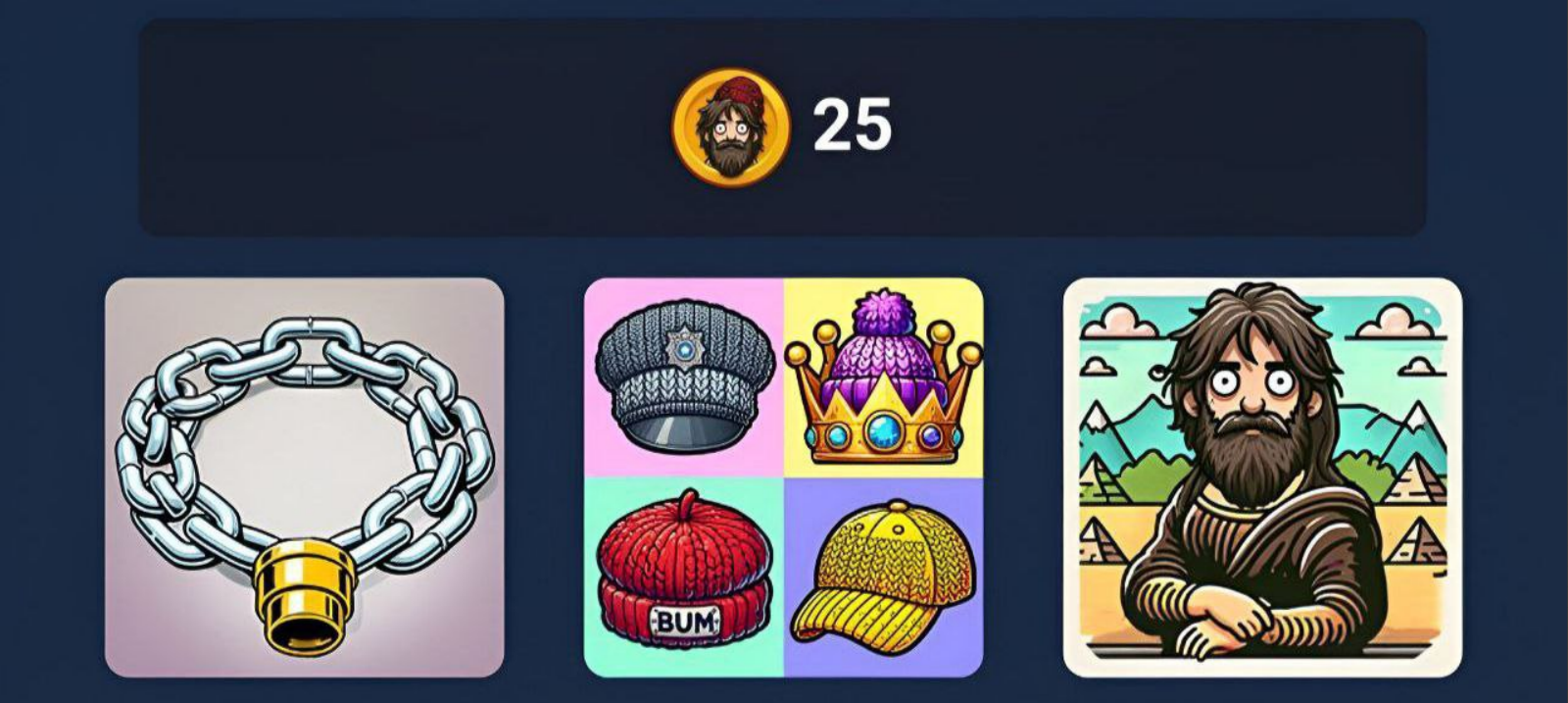This screenshot has width=1568, height=703.
Task: Open the chain necklace card
Action: (x=305, y=477)
